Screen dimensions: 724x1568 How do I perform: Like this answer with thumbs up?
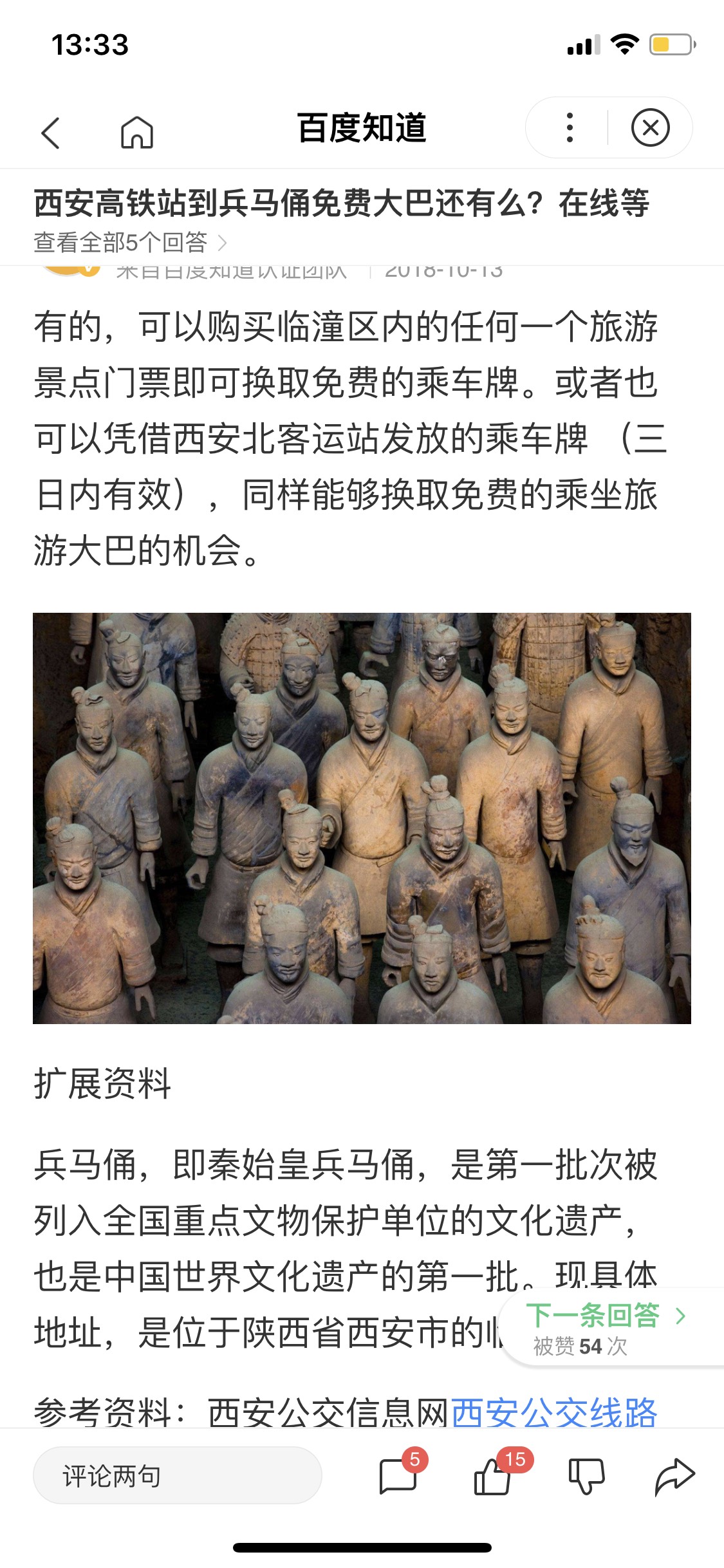coord(493,1475)
